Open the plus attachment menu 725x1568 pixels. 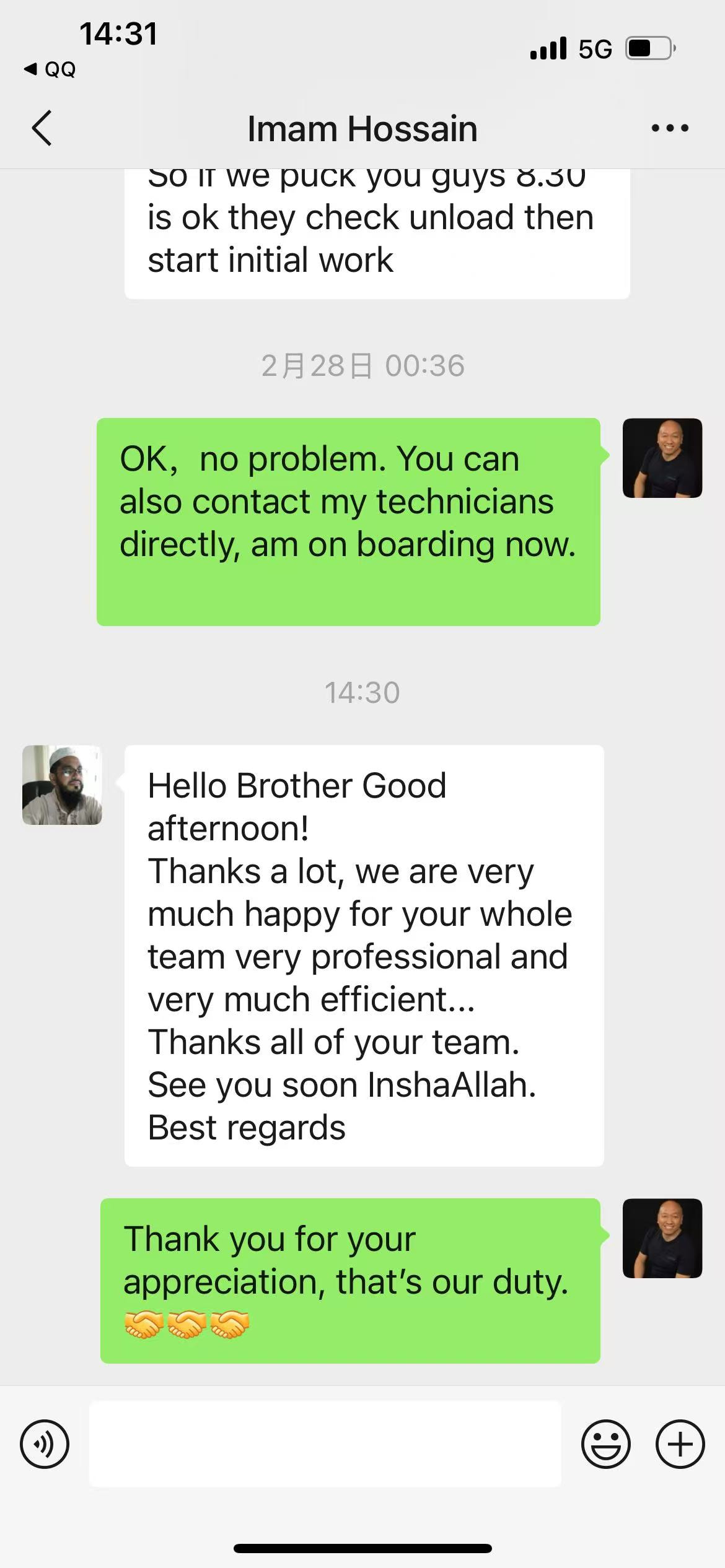(x=680, y=1444)
